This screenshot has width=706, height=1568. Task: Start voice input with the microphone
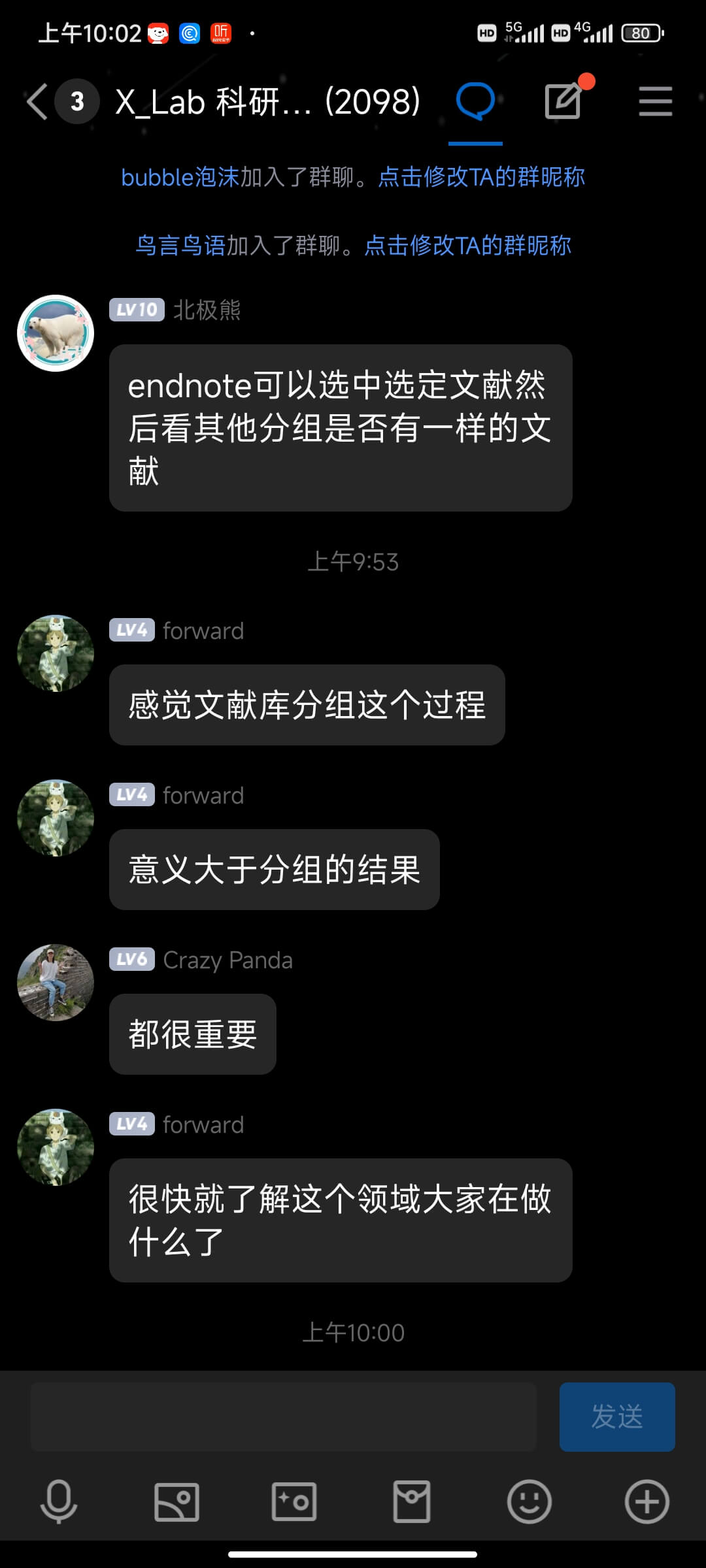[59, 1501]
